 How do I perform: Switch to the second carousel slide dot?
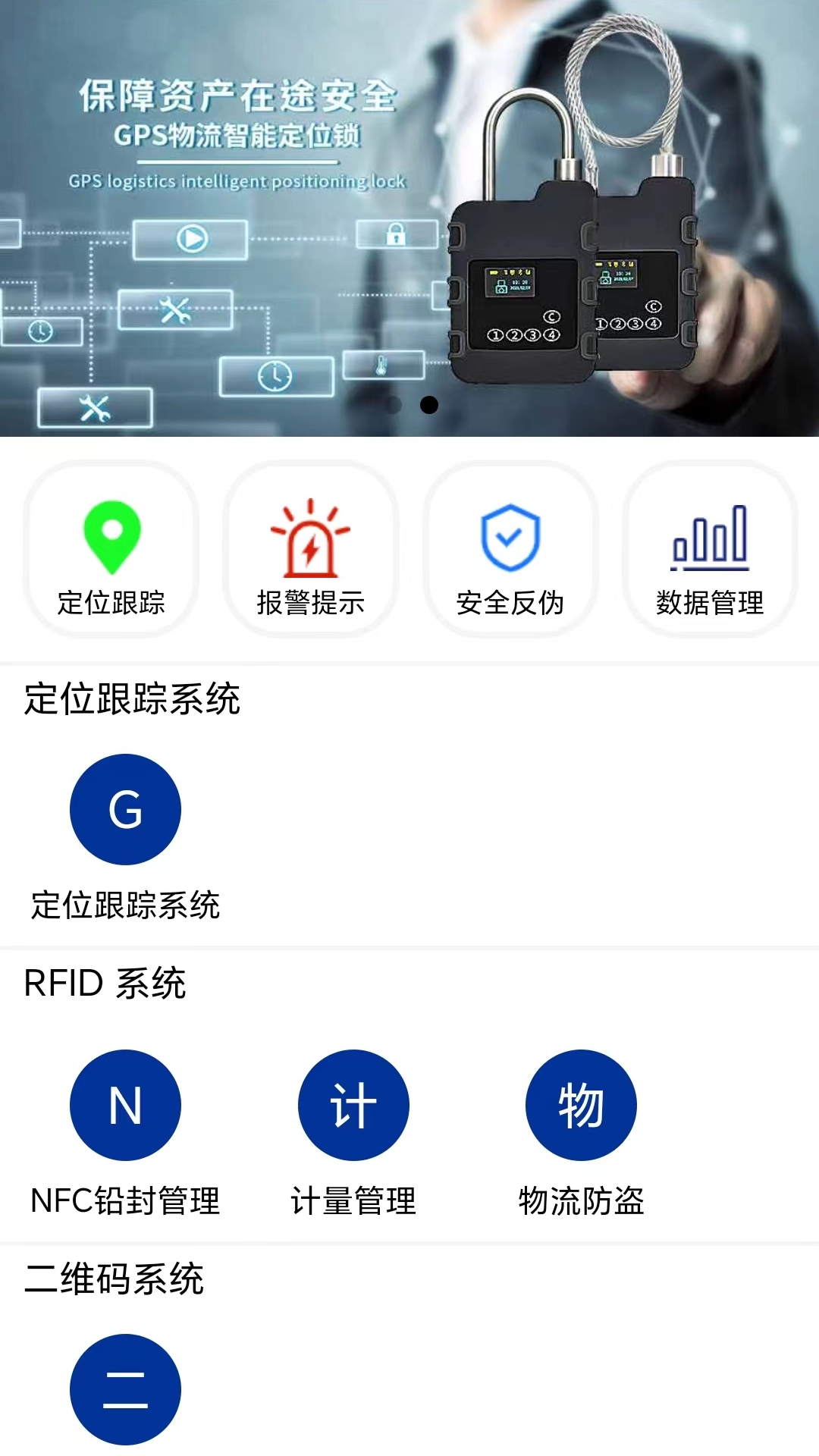click(x=428, y=406)
